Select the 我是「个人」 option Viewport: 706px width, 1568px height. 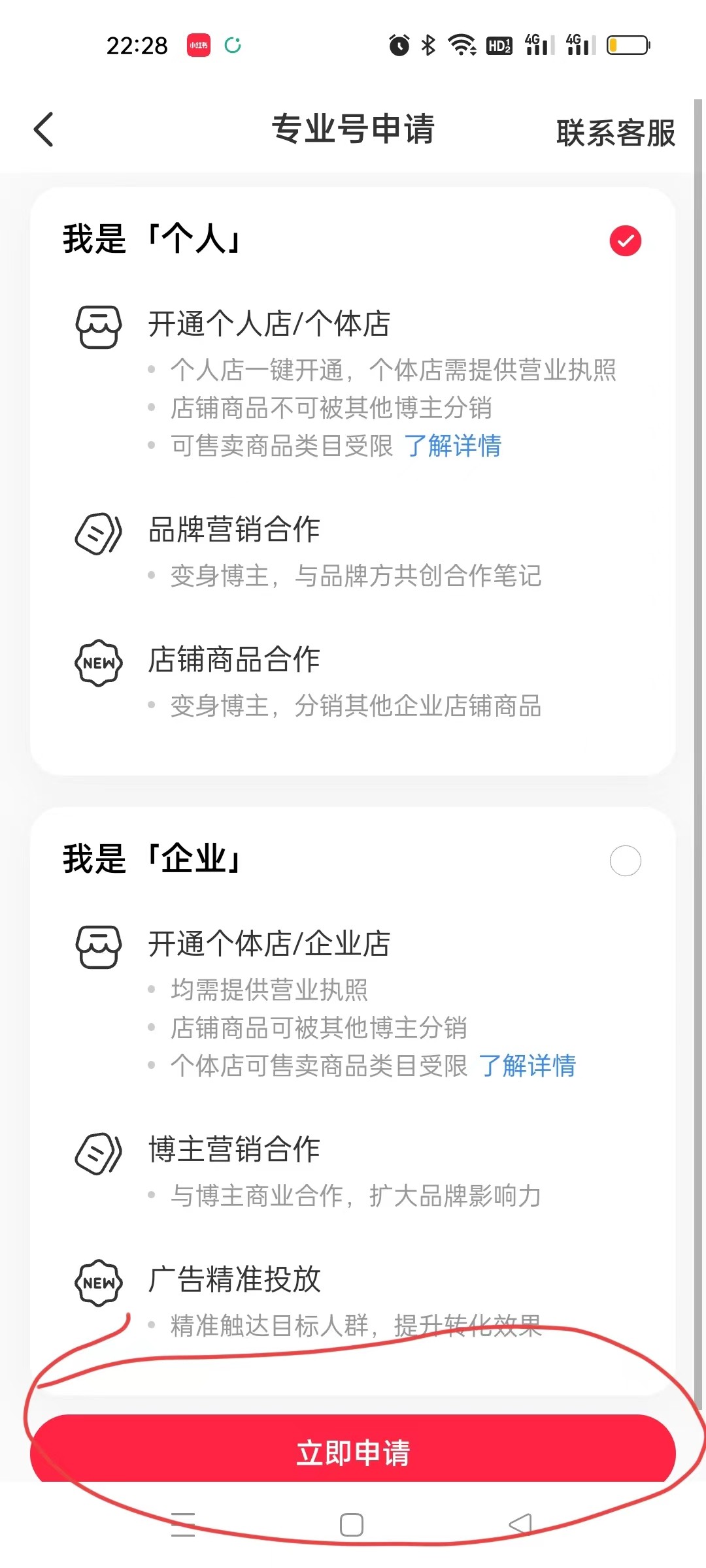click(x=625, y=240)
